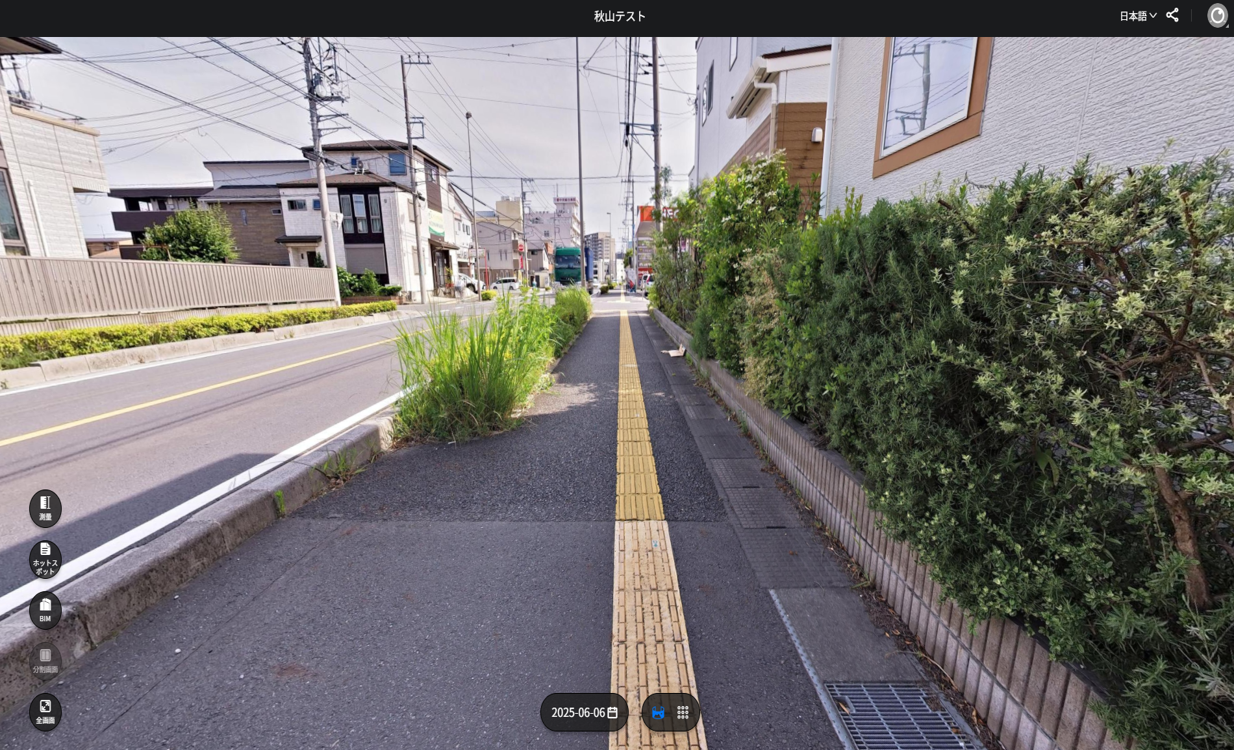
Task: Open the profile avatar menu
Action: click(1217, 16)
